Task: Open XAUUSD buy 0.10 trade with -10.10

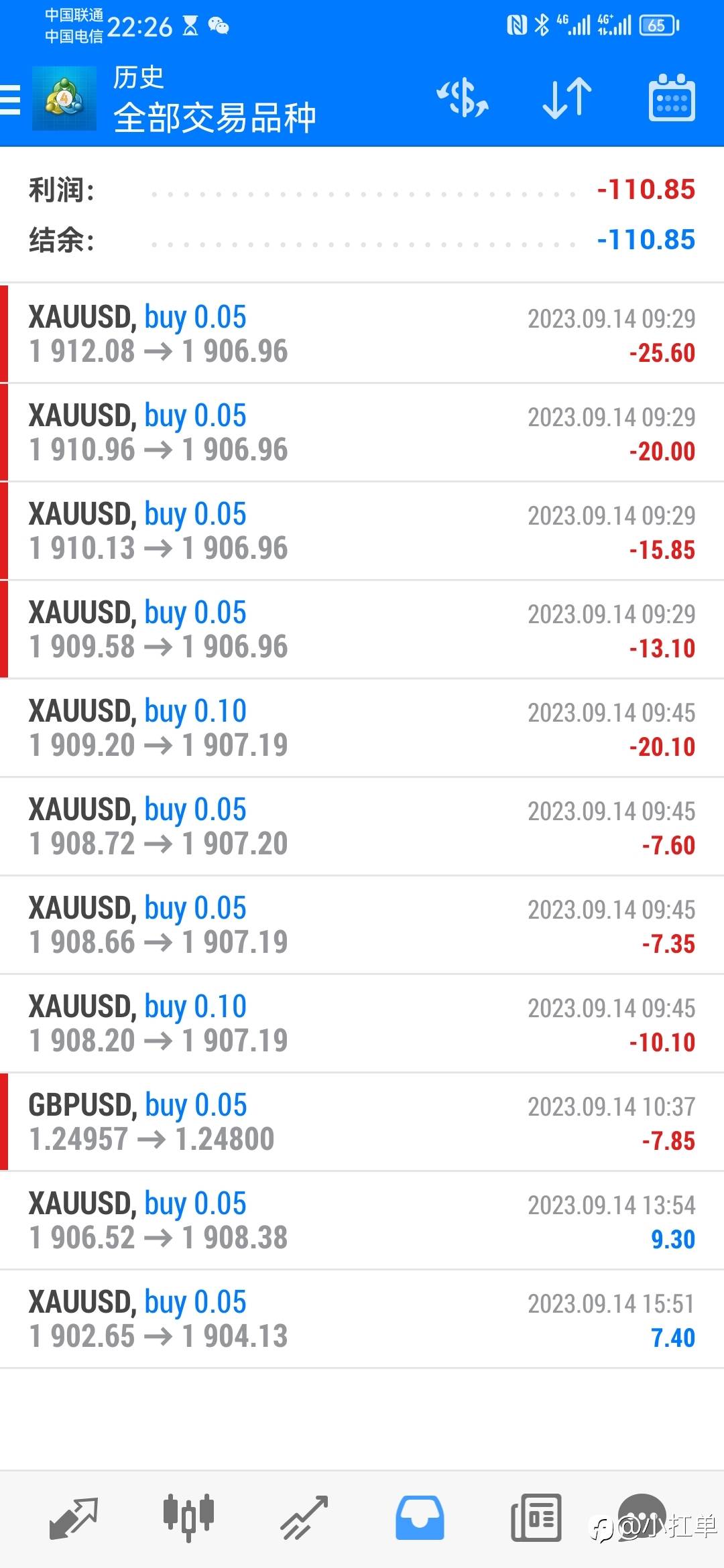Action: coord(362,1023)
